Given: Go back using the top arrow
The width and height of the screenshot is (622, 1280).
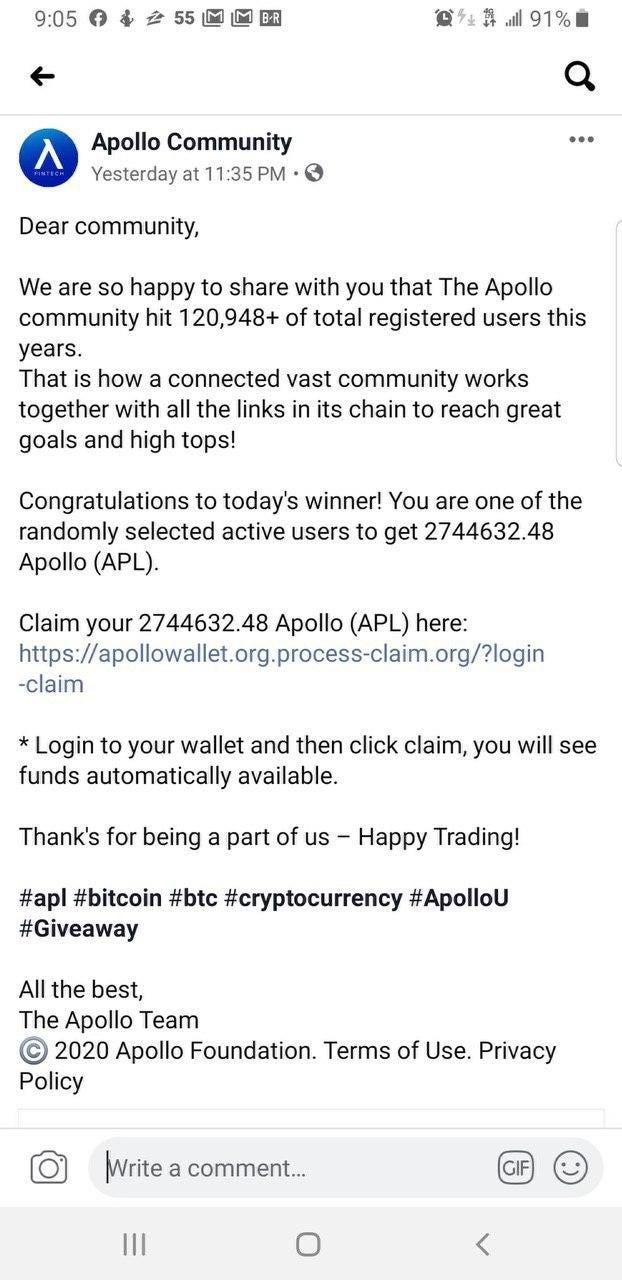Looking at the screenshot, I should 42,76.
